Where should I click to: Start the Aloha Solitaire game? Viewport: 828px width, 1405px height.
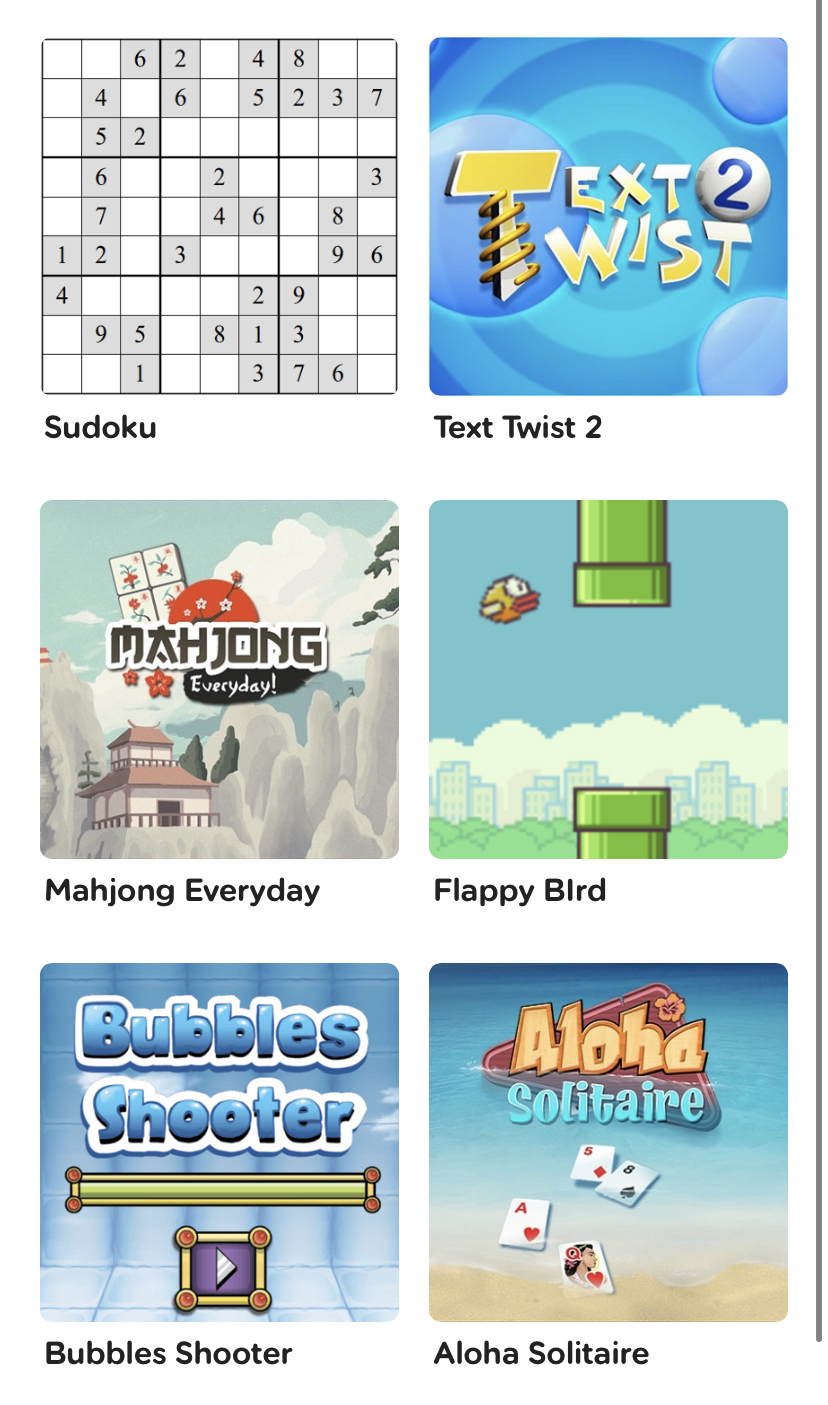point(608,1142)
